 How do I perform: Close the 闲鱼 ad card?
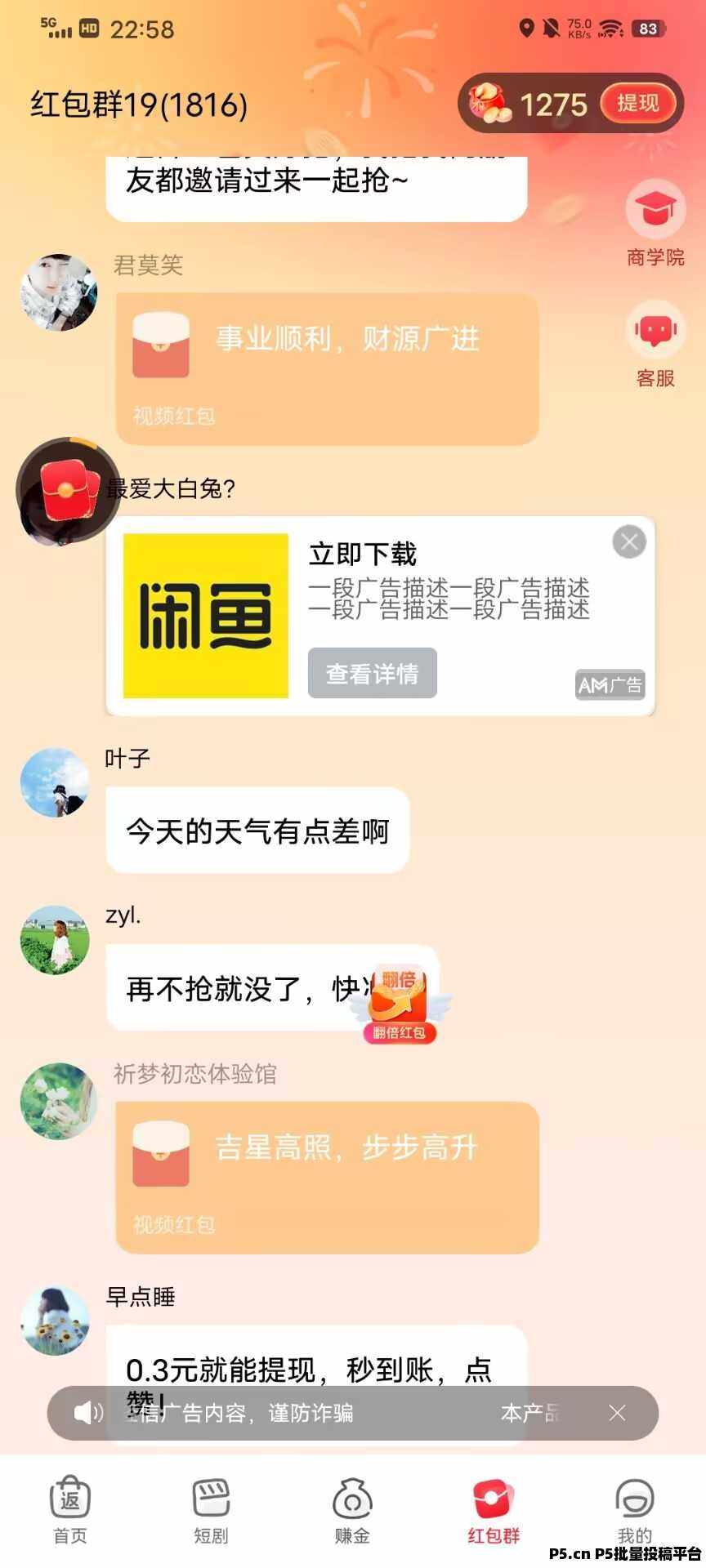pyautogui.click(x=629, y=542)
